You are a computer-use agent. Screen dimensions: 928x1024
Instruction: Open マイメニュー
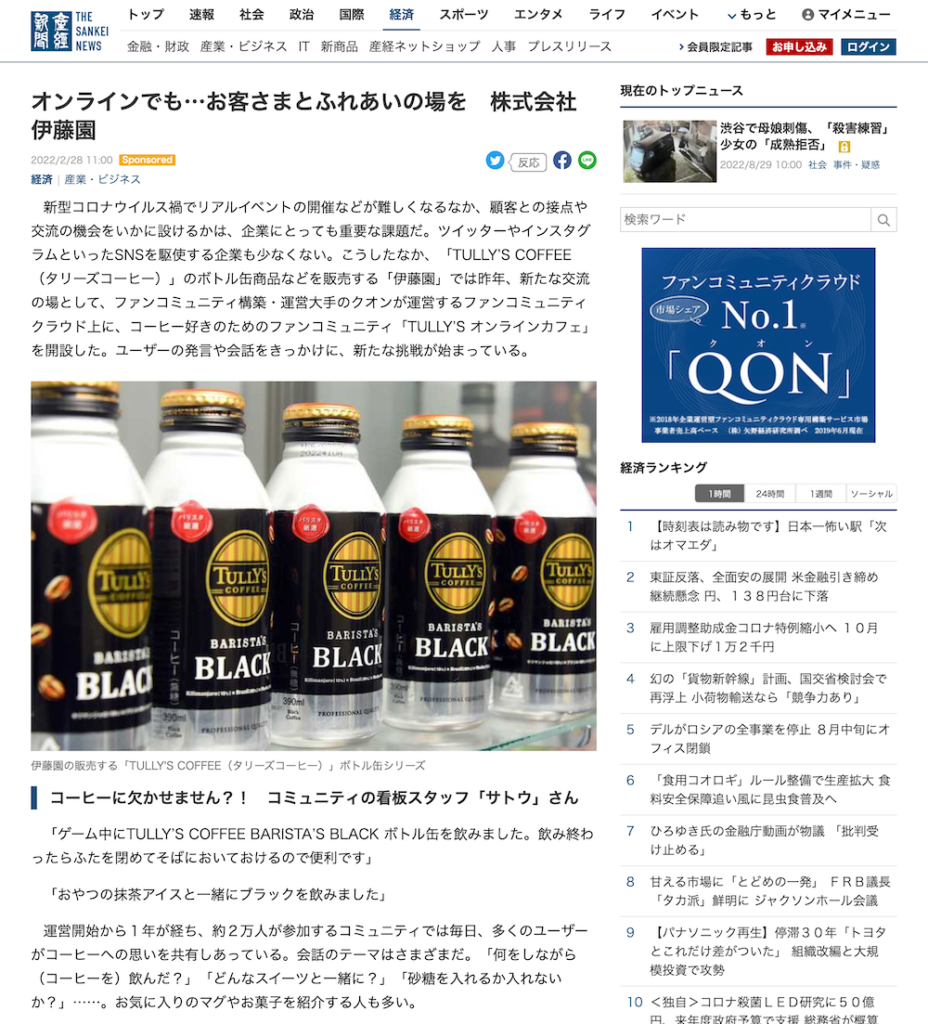[x=846, y=15]
